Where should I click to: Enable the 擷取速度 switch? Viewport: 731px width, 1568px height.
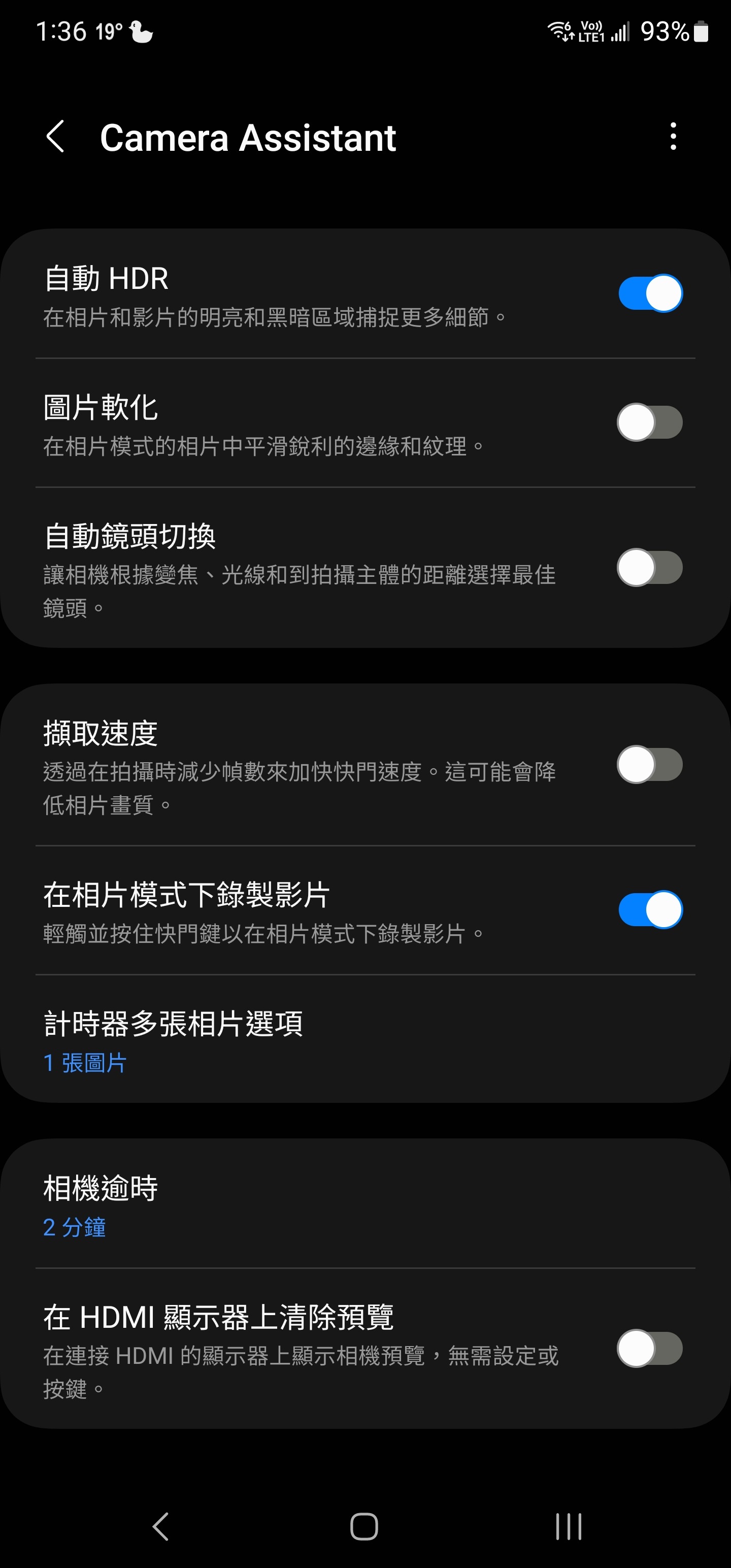[x=650, y=765]
